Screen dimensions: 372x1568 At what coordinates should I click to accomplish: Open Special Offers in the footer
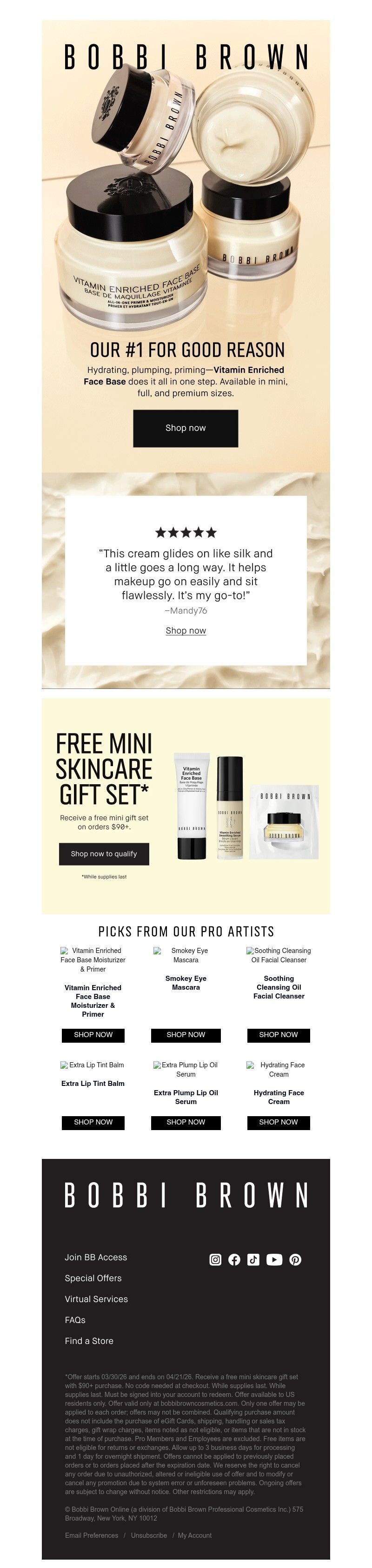[x=93, y=1277]
